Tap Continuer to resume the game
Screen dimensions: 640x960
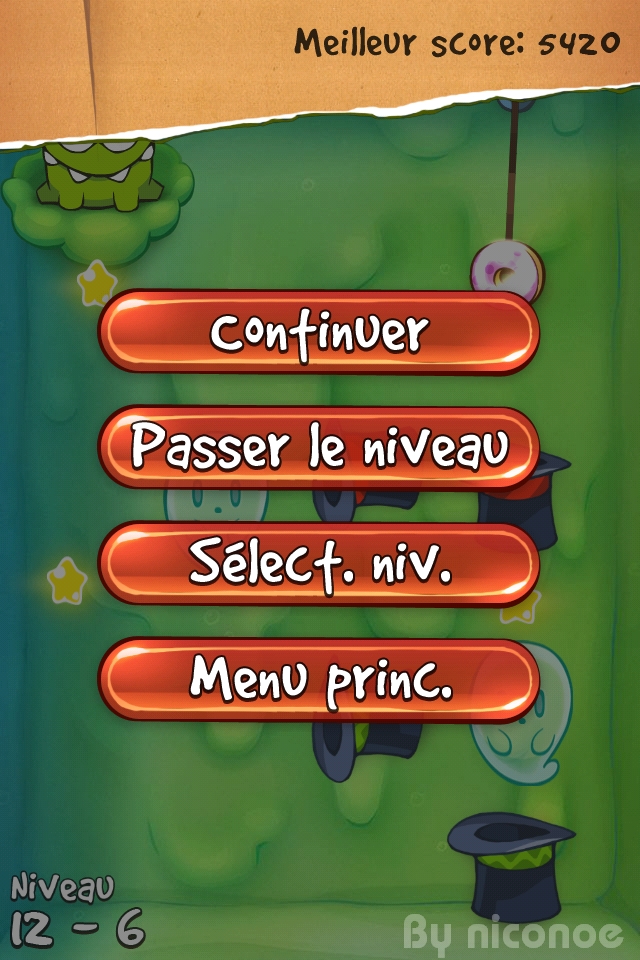(319, 333)
